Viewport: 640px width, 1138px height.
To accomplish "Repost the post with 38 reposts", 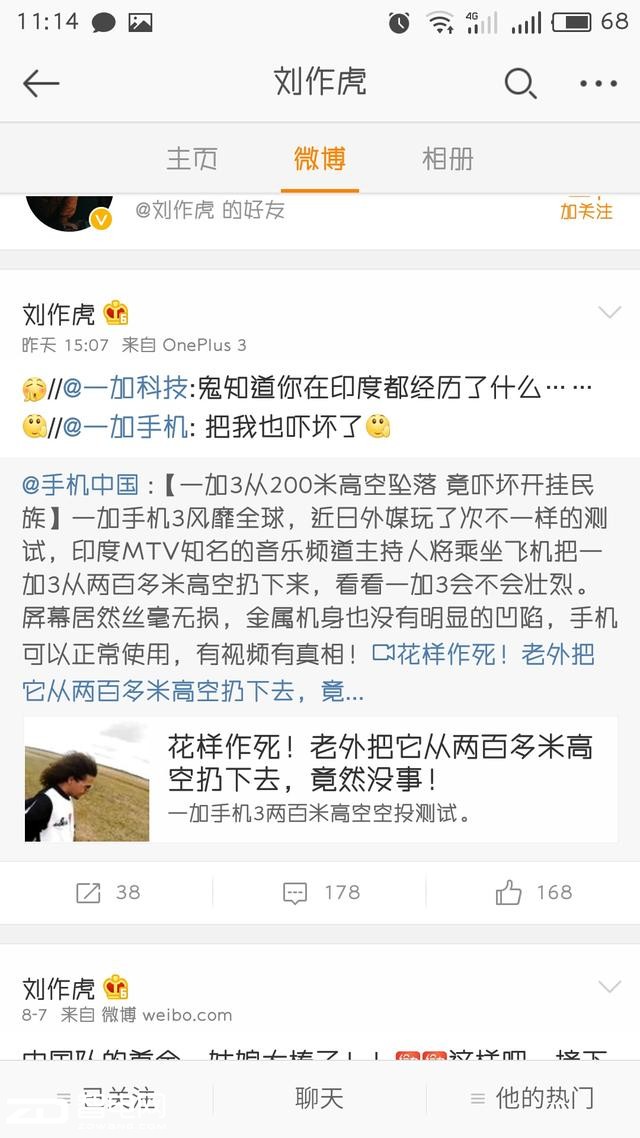I will click(x=108, y=892).
